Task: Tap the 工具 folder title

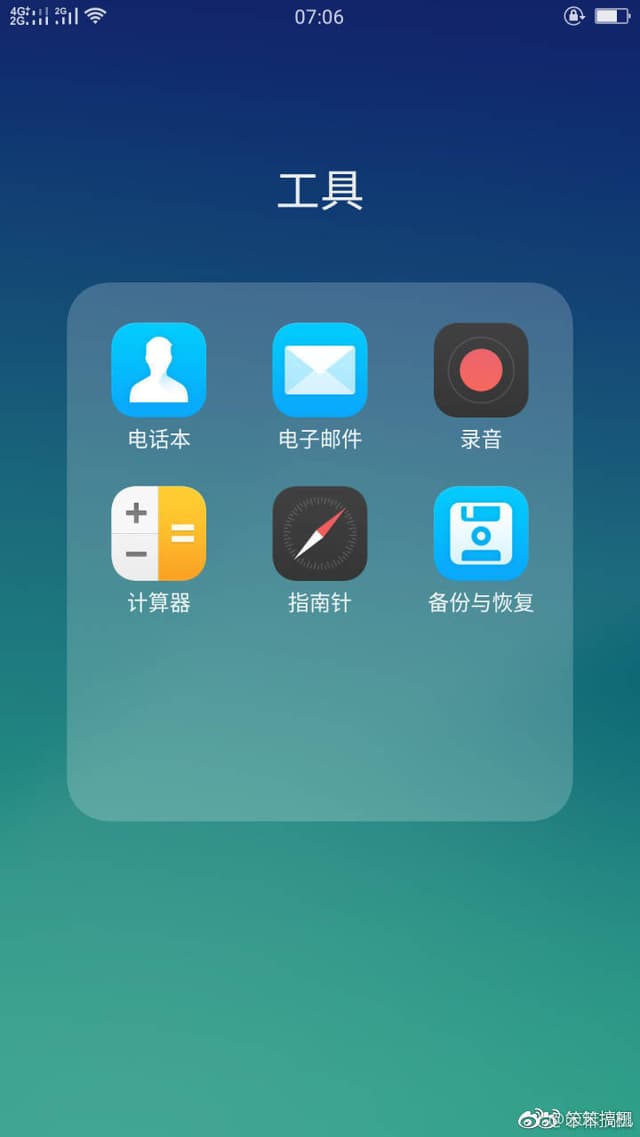Action: point(320,191)
